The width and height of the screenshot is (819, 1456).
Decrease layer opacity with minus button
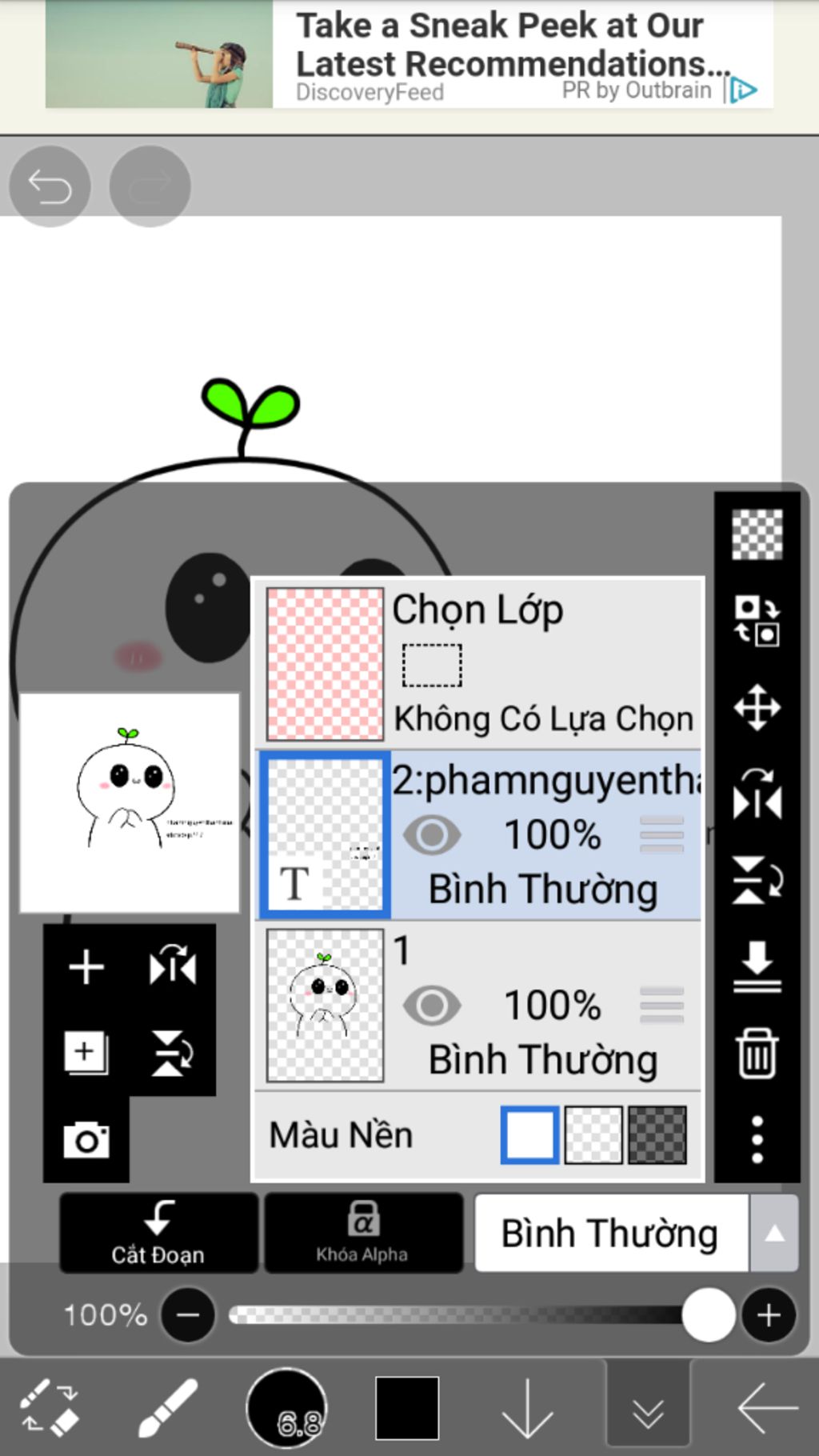(x=188, y=1314)
